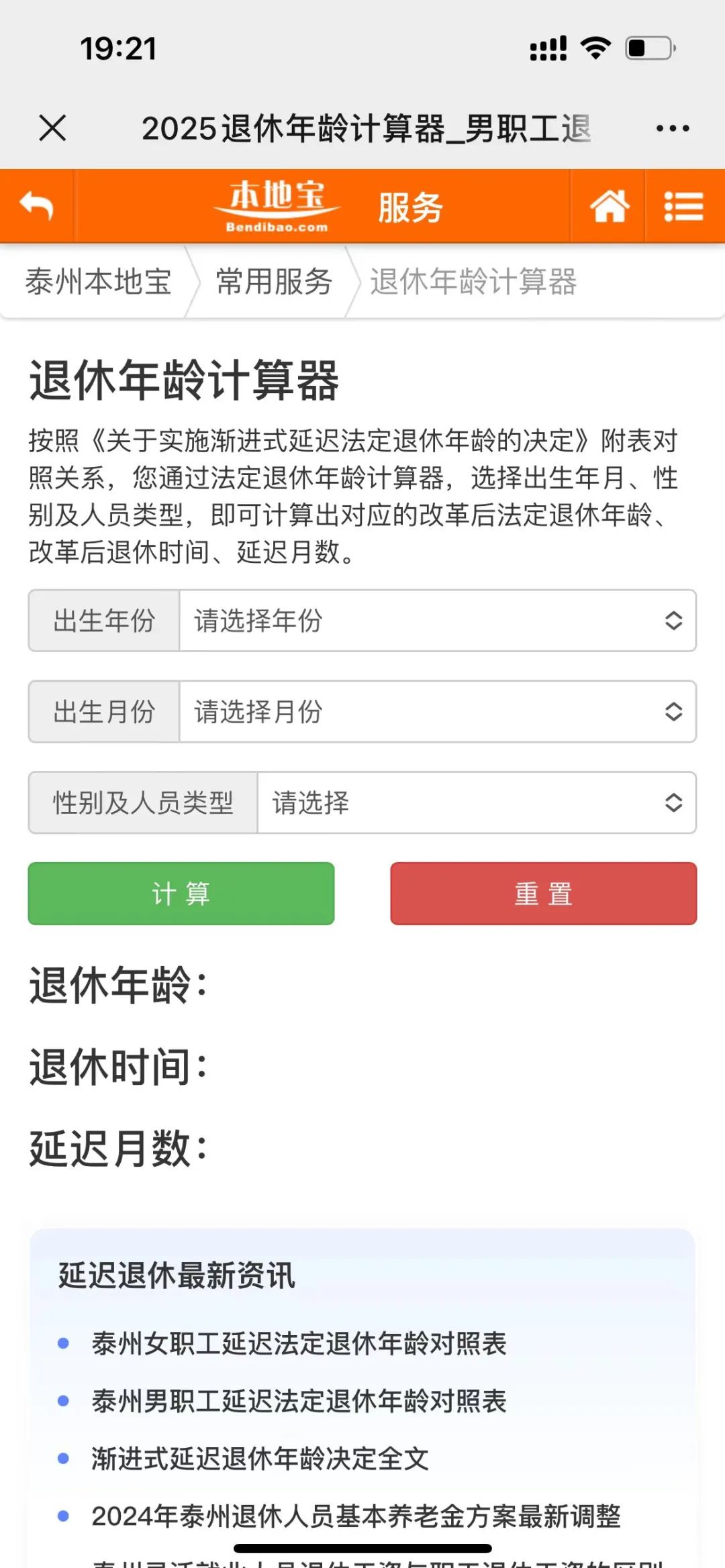Tap the back arrow in the orange navbar

[x=38, y=205]
